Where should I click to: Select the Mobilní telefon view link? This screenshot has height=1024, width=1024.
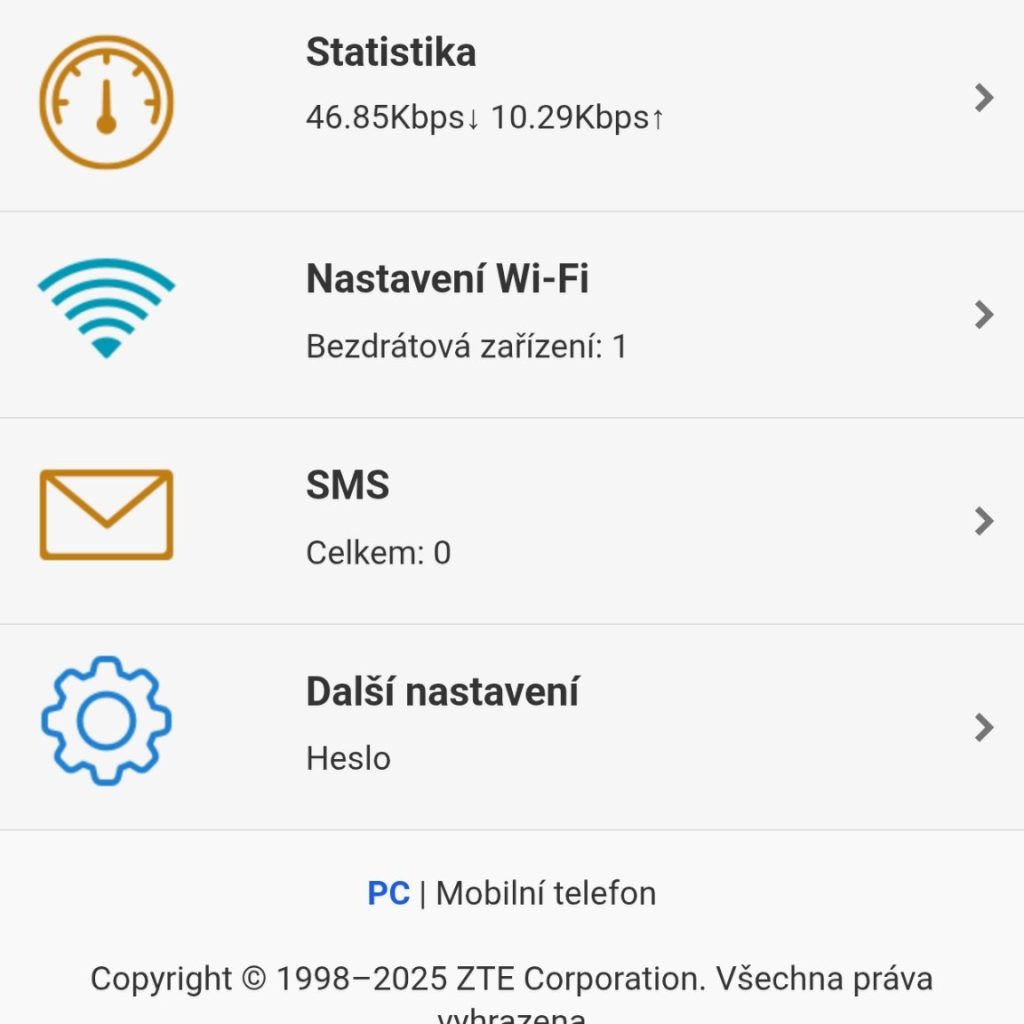tap(546, 893)
